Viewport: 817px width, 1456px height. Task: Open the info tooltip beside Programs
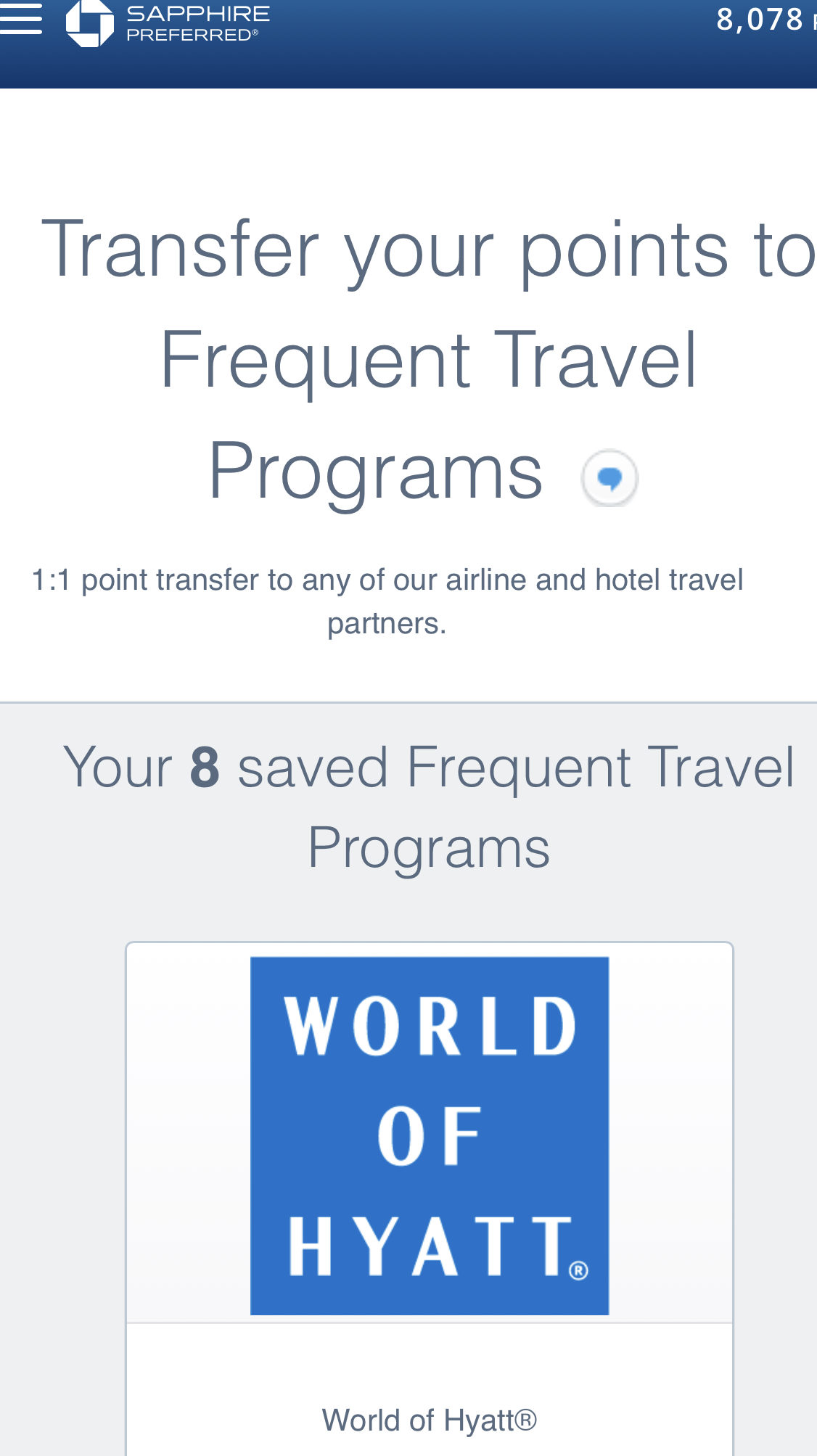point(609,478)
